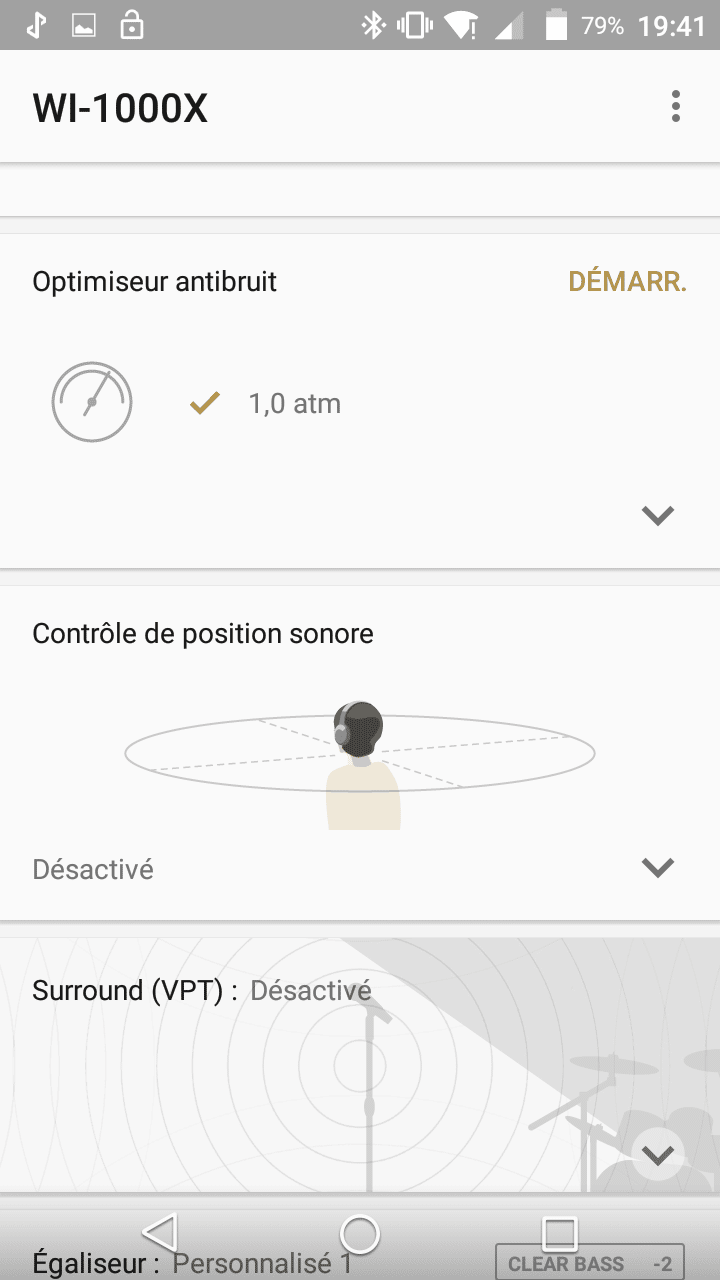This screenshot has width=720, height=1280.
Task: Go back with the system back button
Action: coord(160,1233)
